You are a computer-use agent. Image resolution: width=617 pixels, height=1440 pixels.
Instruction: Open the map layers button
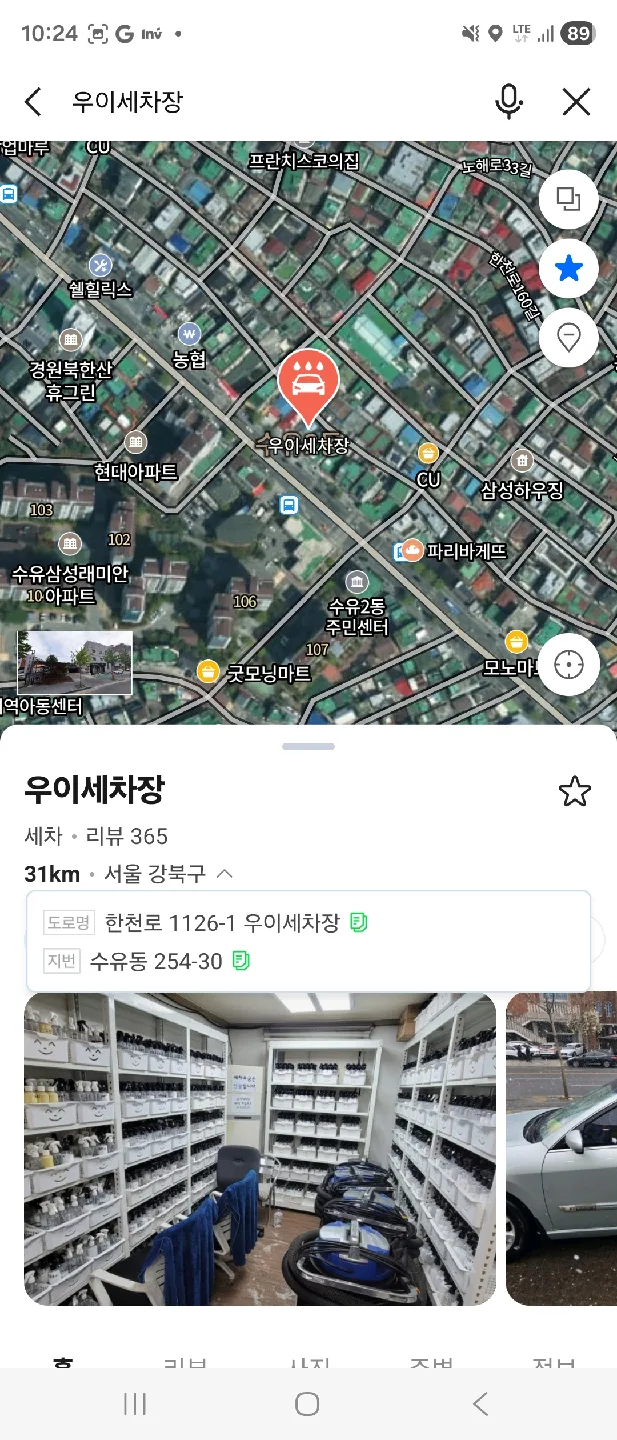click(568, 199)
